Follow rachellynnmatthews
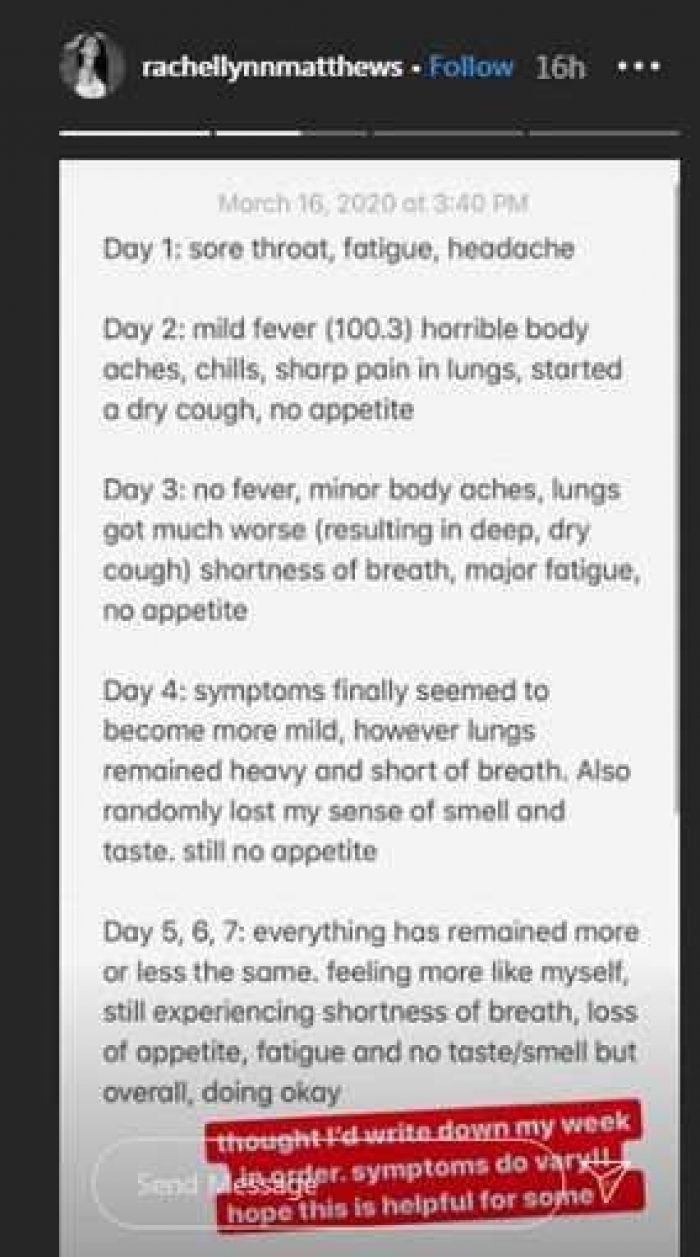This screenshot has width=700, height=1257. 470,68
